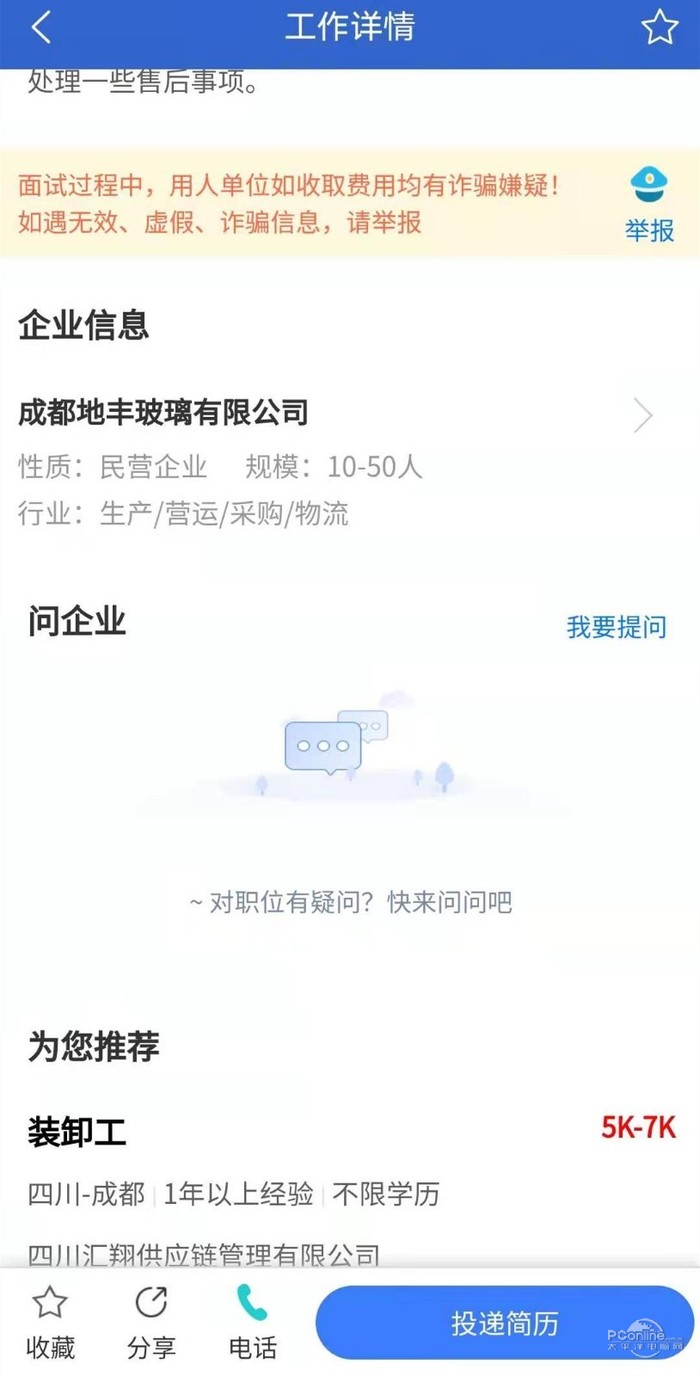
Task: Save this job with 收藏
Action: click(50, 1322)
